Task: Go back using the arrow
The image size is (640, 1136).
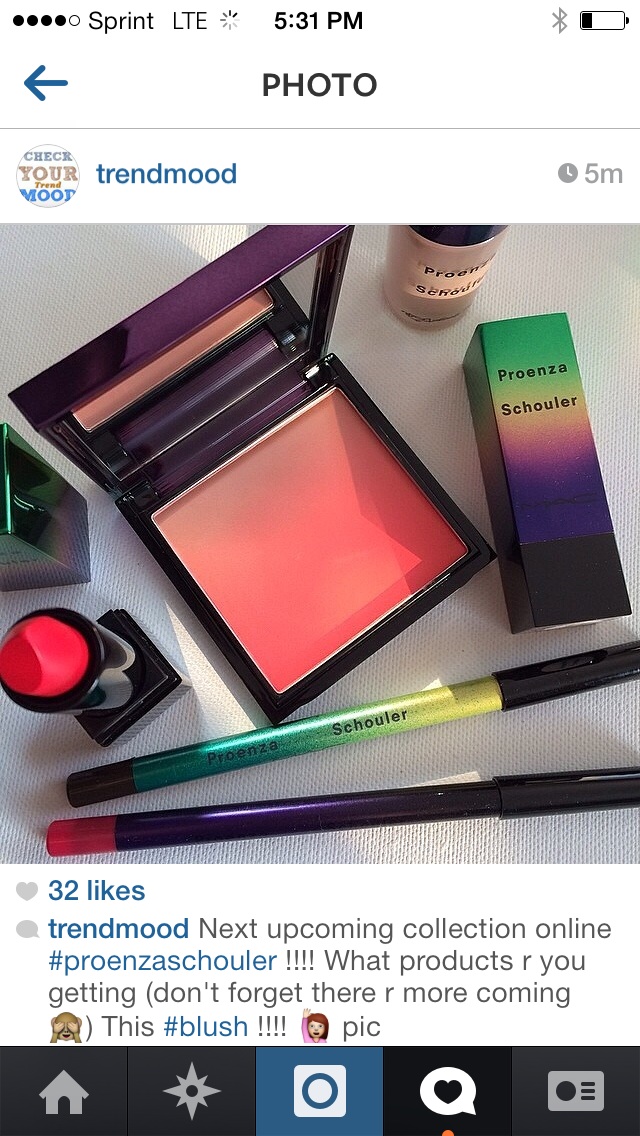Action: point(46,84)
